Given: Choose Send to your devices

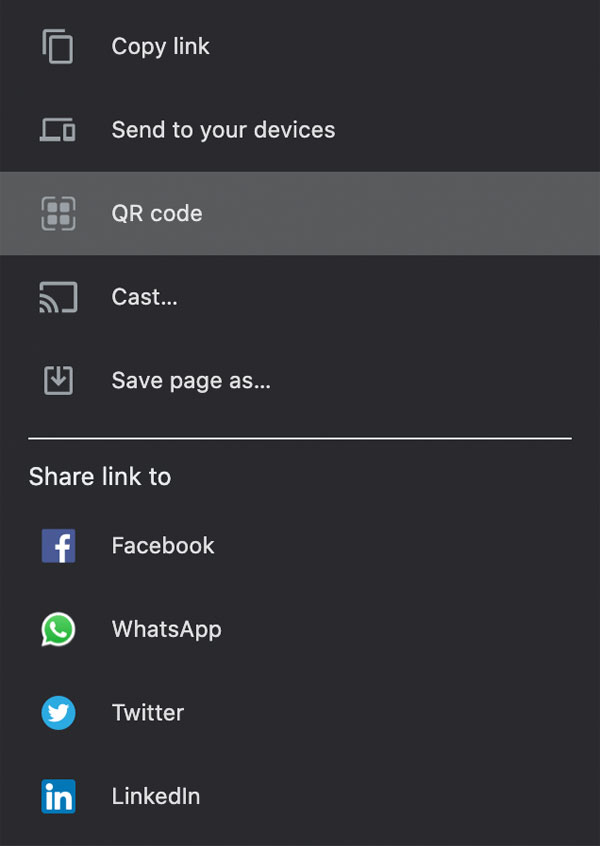Looking at the screenshot, I should (222, 130).
